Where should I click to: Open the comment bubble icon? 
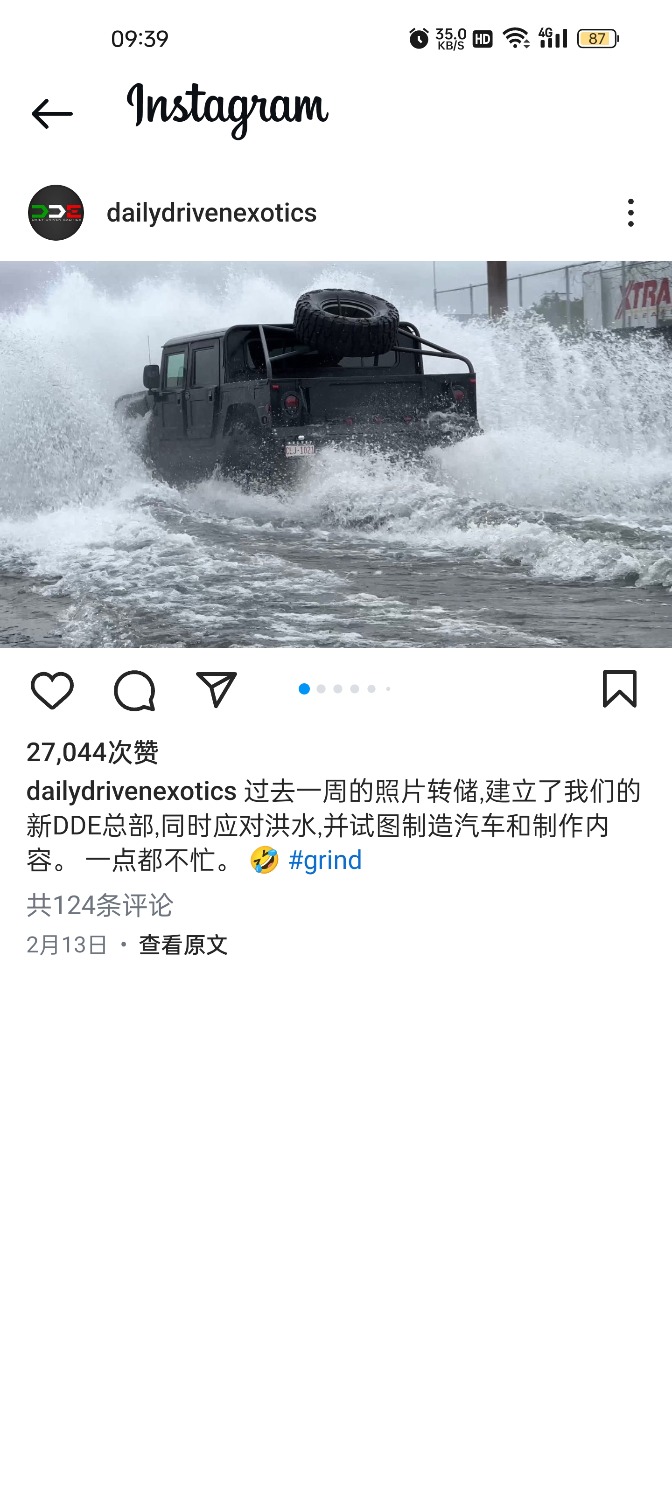coord(135,690)
